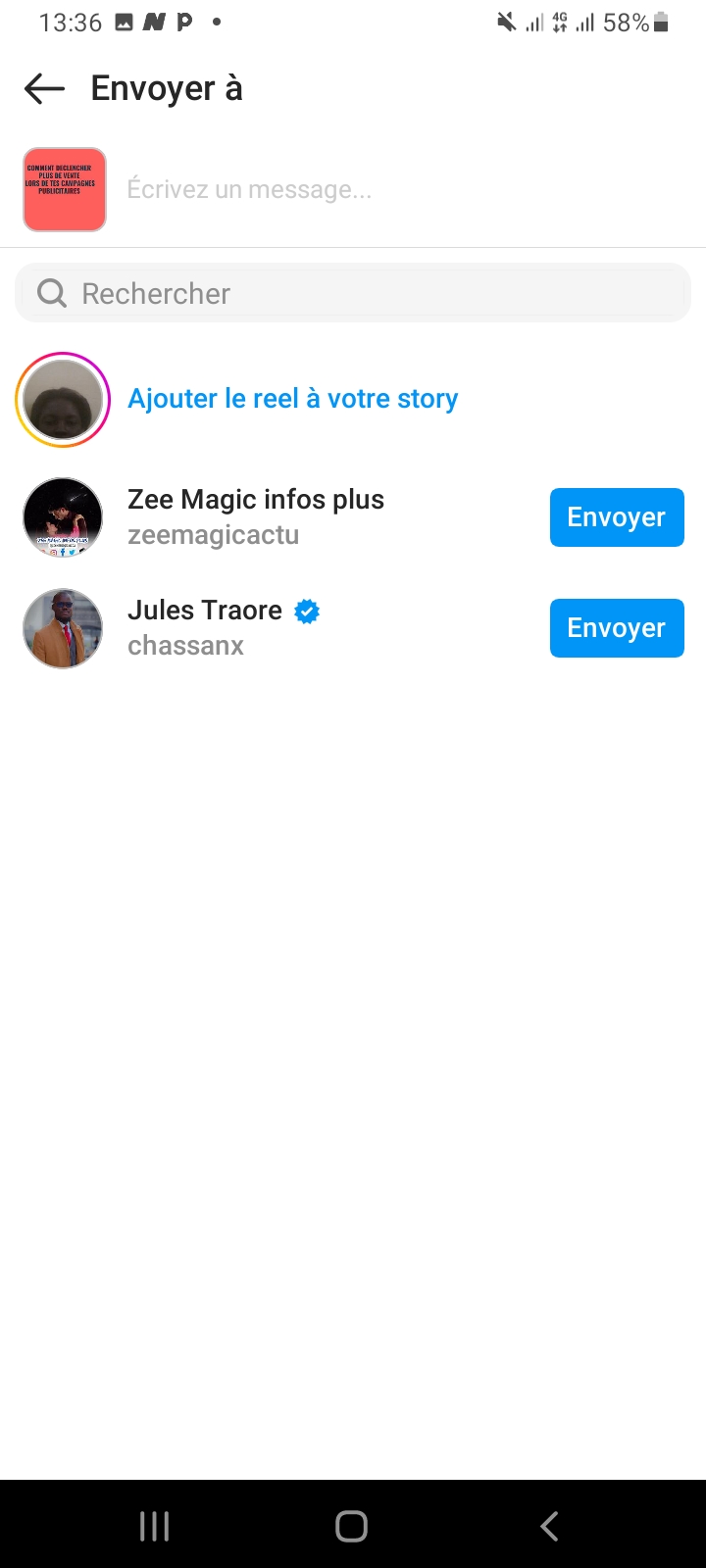This screenshot has width=706, height=1568.
Task: Go back from the Envoyer à screen
Action: tap(44, 89)
